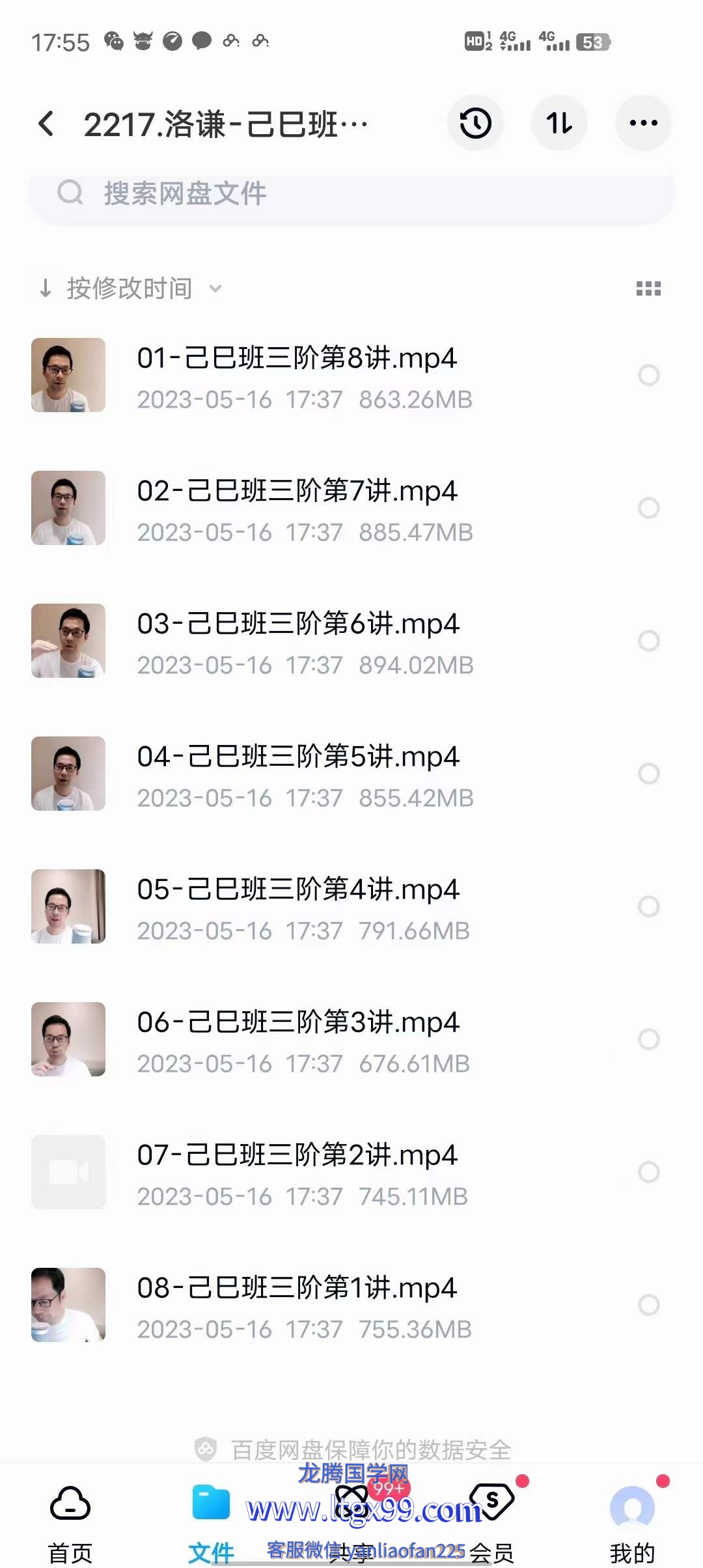The width and height of the screenshot is (703, 1568).
Task: Go back from the 2217.洛谦 folder
Action: pos(46,124)
